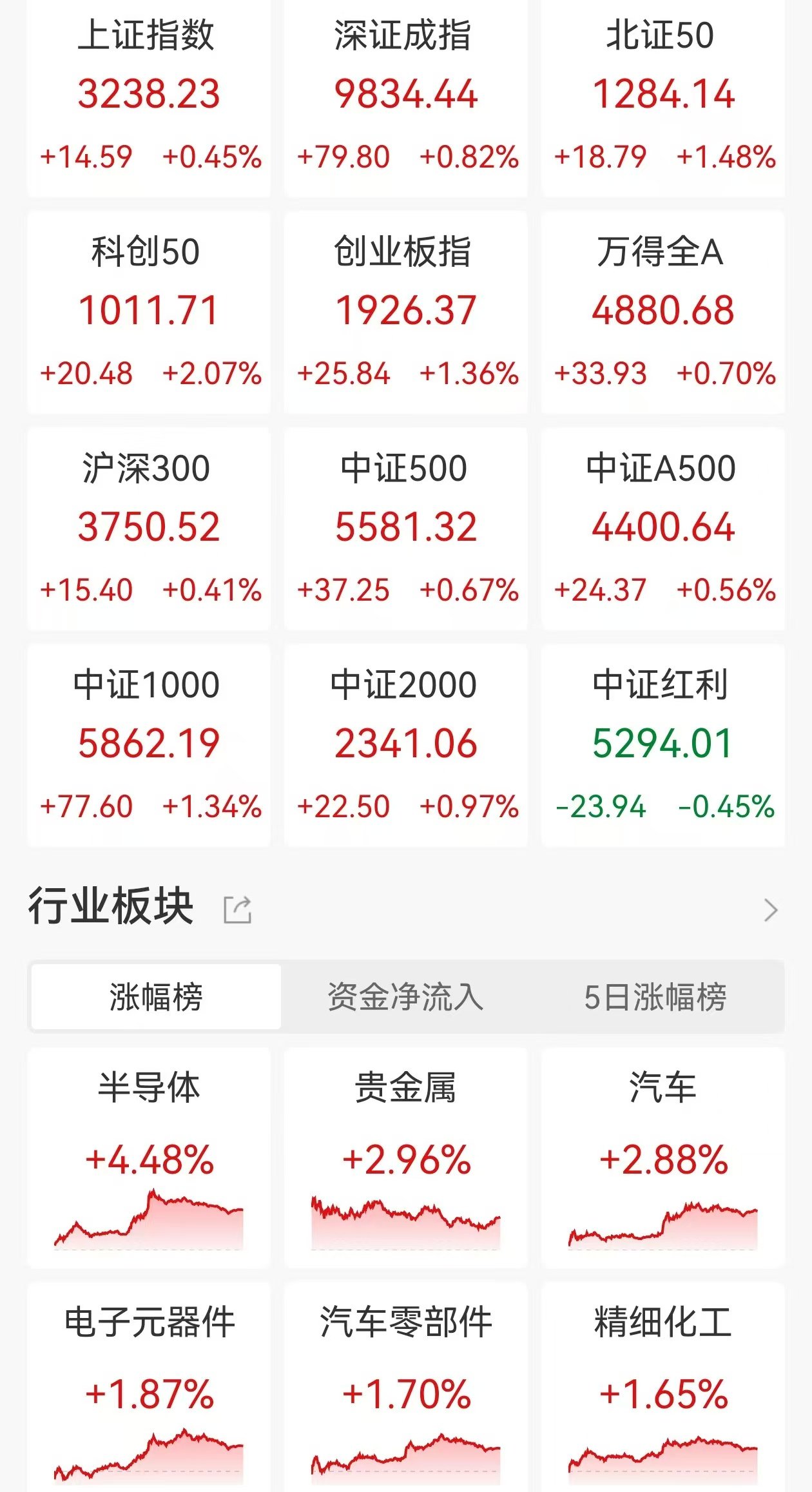View 北证50 index details
Viewport: 812px width, 1492px height.
click(x=663, y=97)
